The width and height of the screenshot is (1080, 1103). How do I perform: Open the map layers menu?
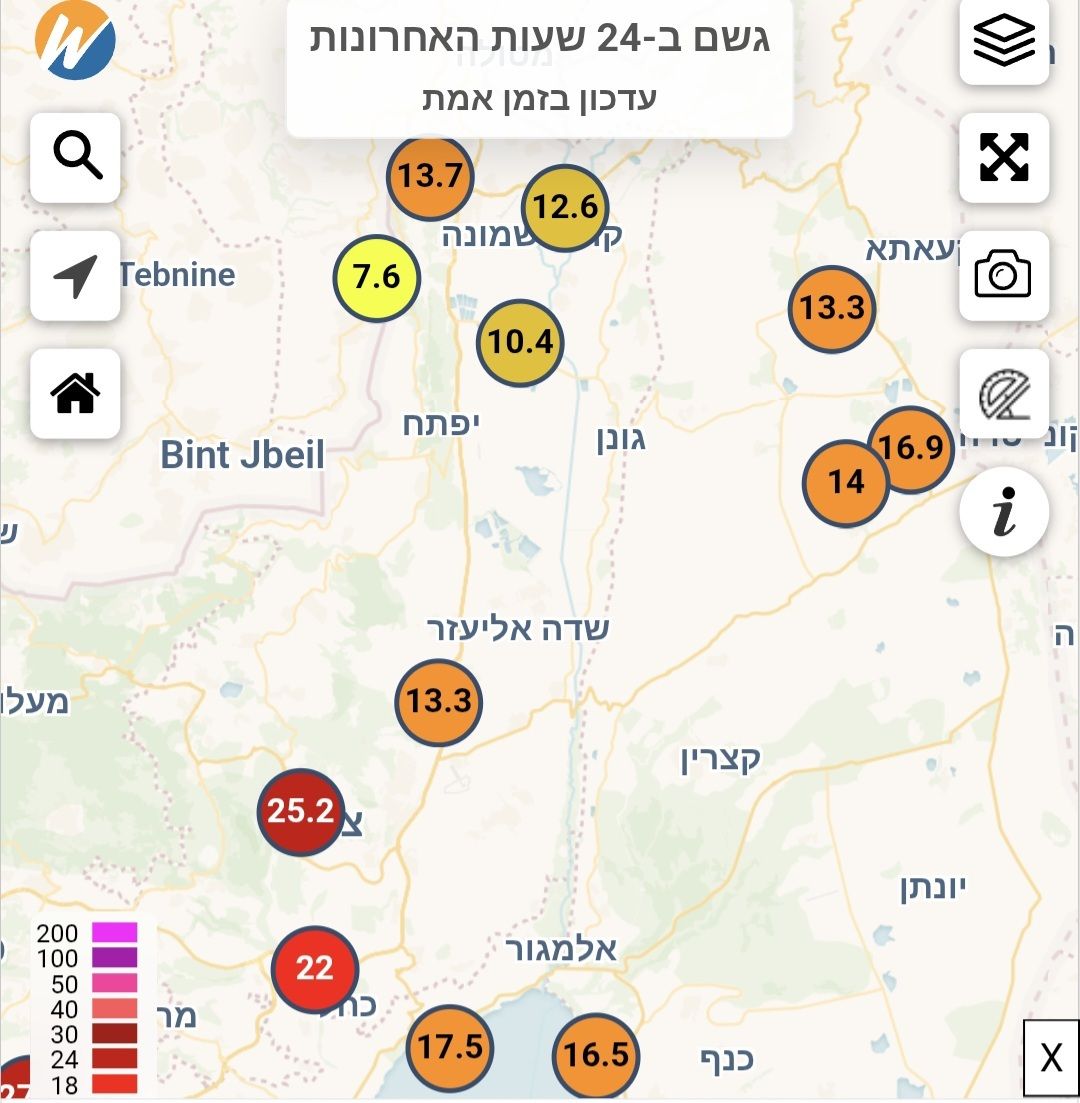pos(1003,40)
